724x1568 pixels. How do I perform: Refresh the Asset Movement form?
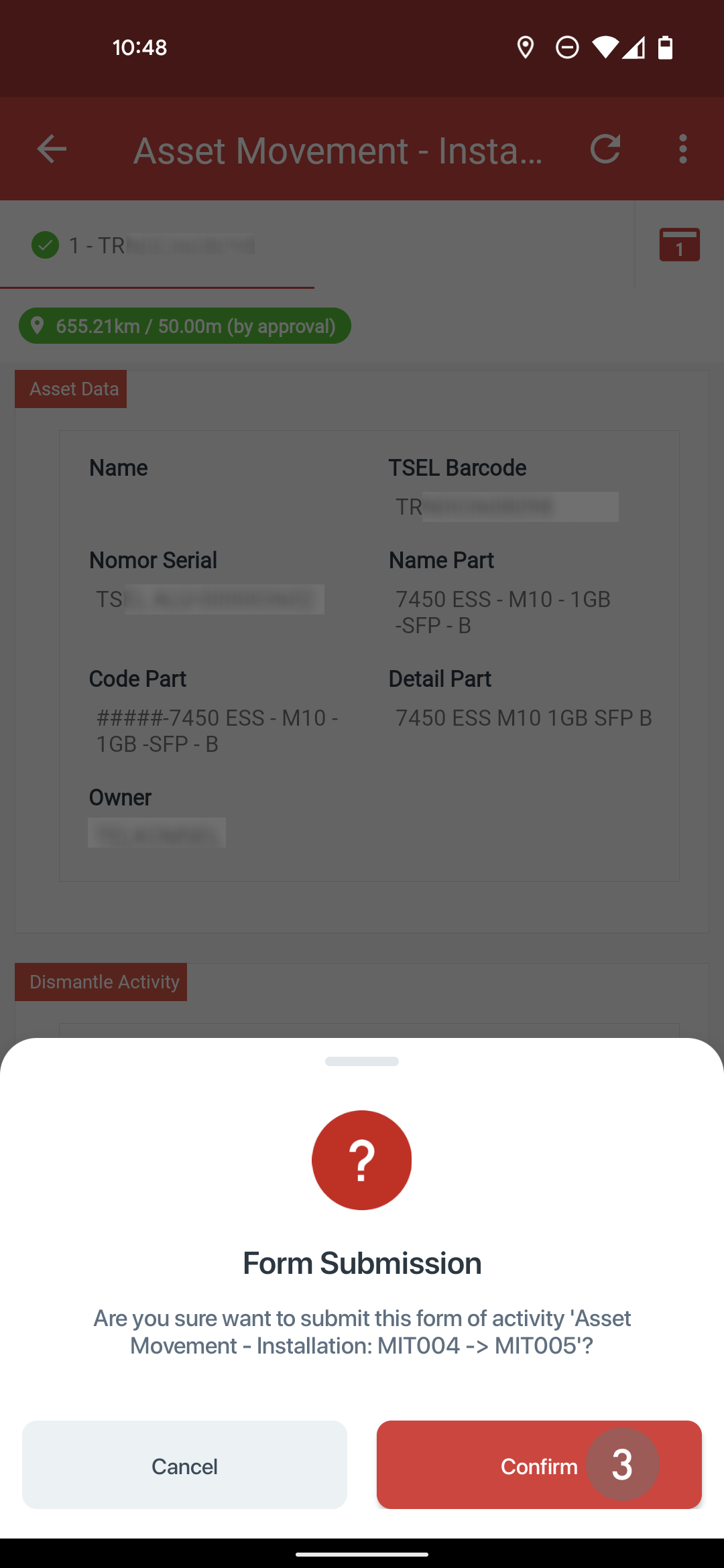605,149
